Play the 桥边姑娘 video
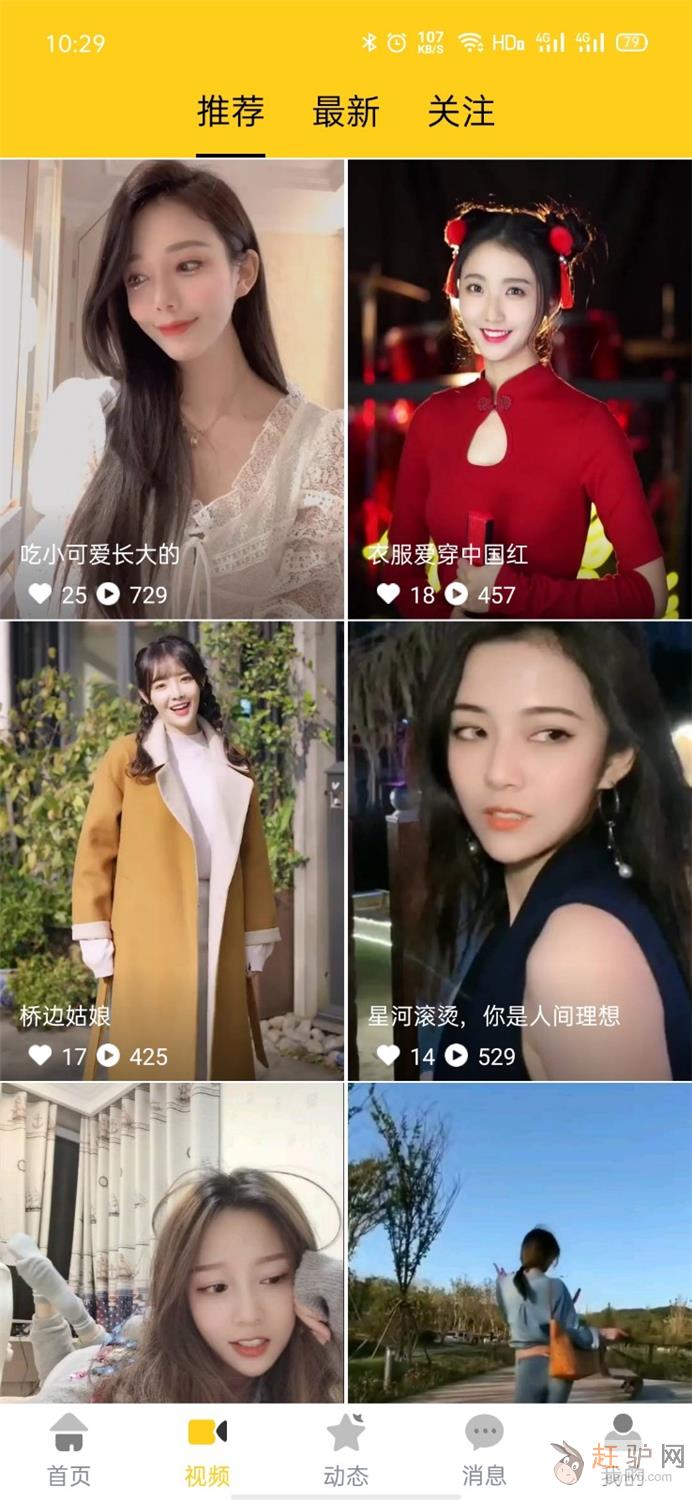This screenshot has width=692, height=1500. pyautogui.click(x=172, y=850)
